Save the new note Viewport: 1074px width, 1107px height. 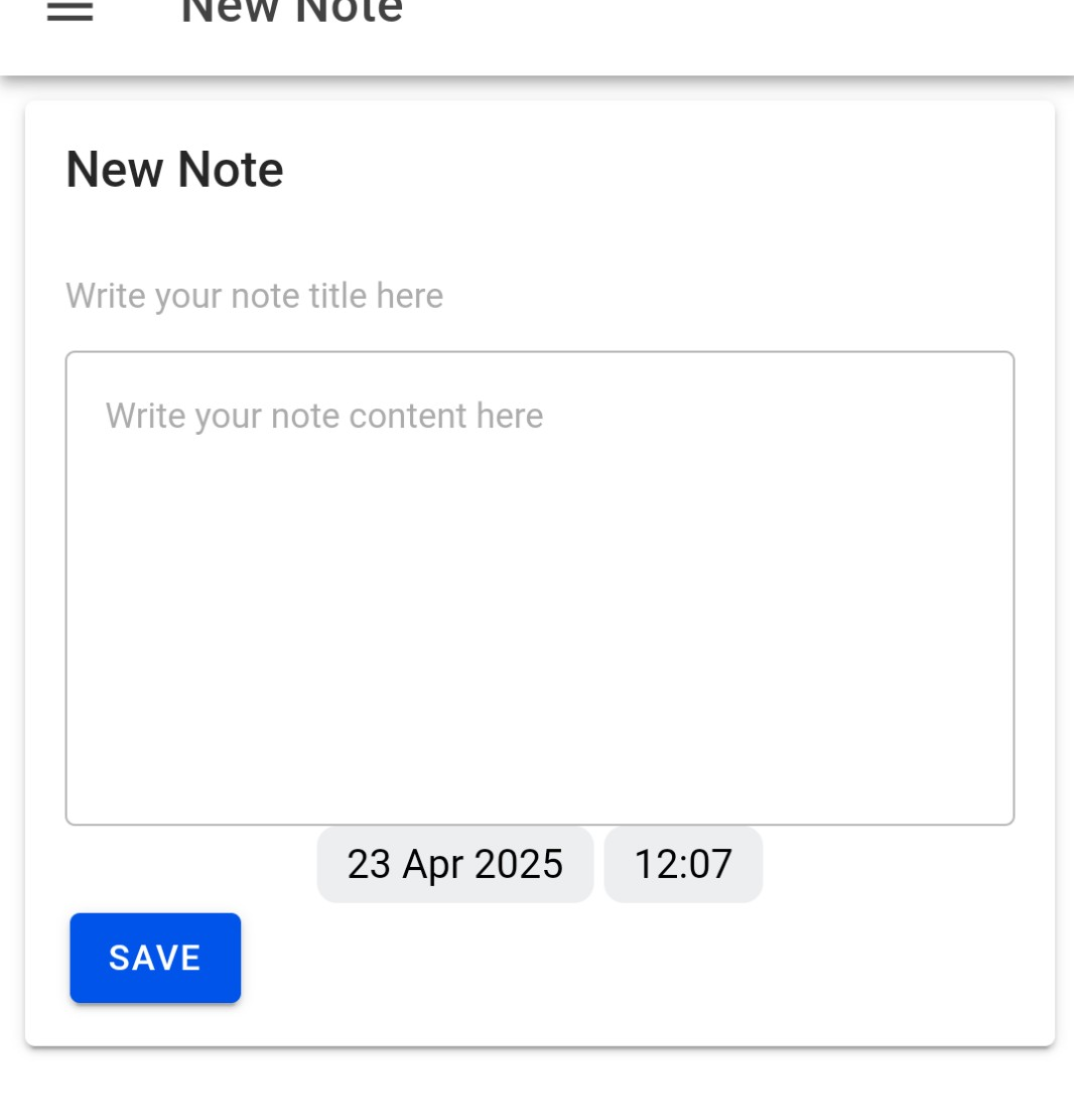click(155, 958)
